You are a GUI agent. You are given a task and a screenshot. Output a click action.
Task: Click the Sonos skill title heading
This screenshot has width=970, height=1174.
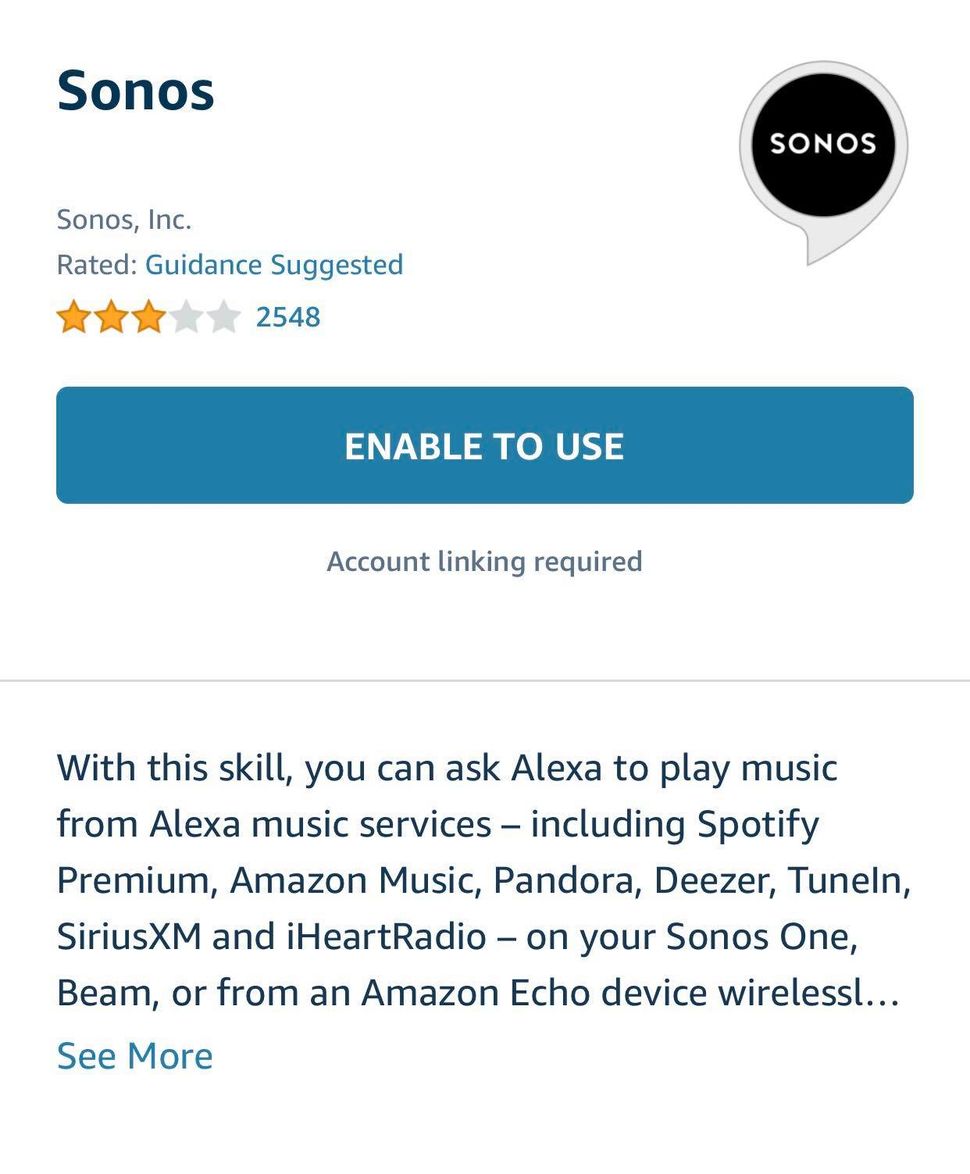(136, 90)
